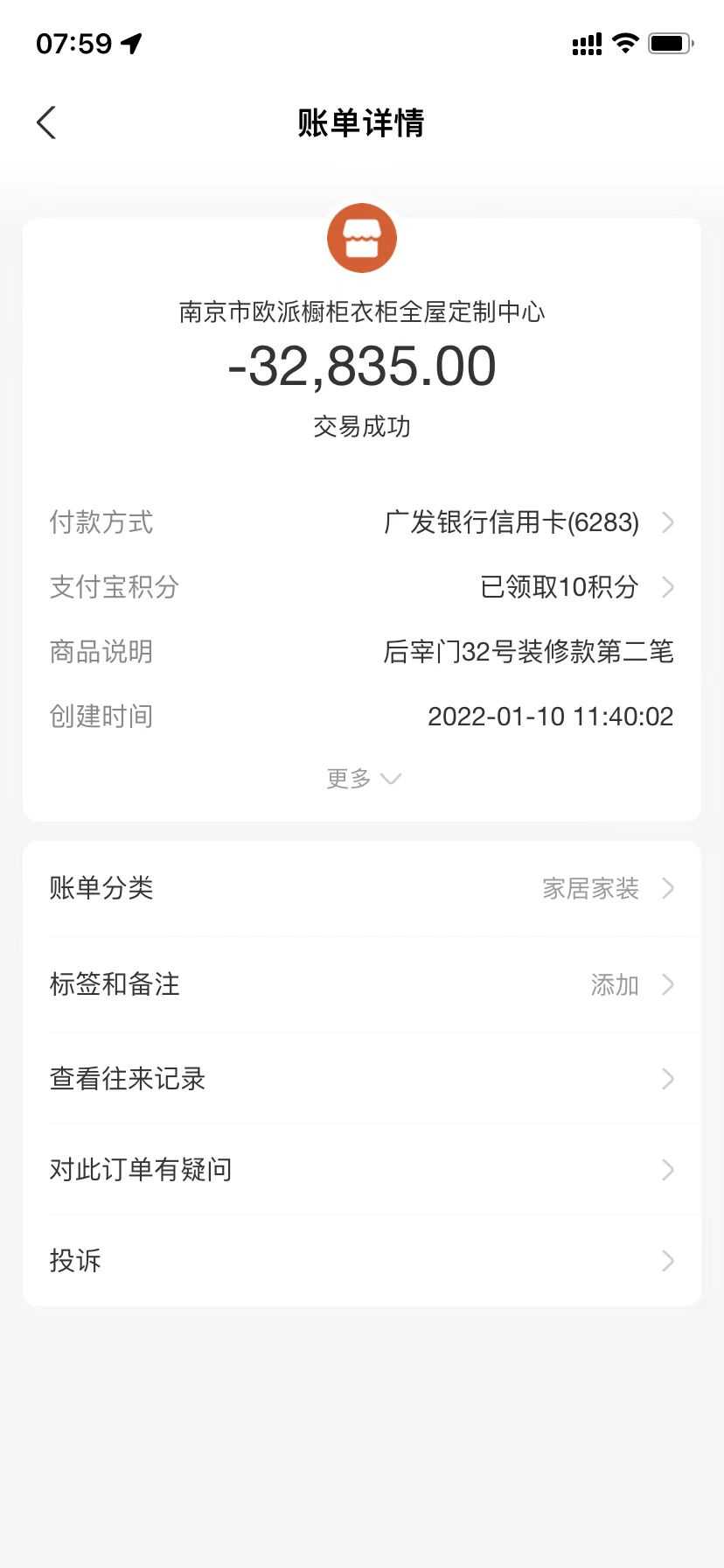Go back from the 账单详情 page

(x=47, y=123)
